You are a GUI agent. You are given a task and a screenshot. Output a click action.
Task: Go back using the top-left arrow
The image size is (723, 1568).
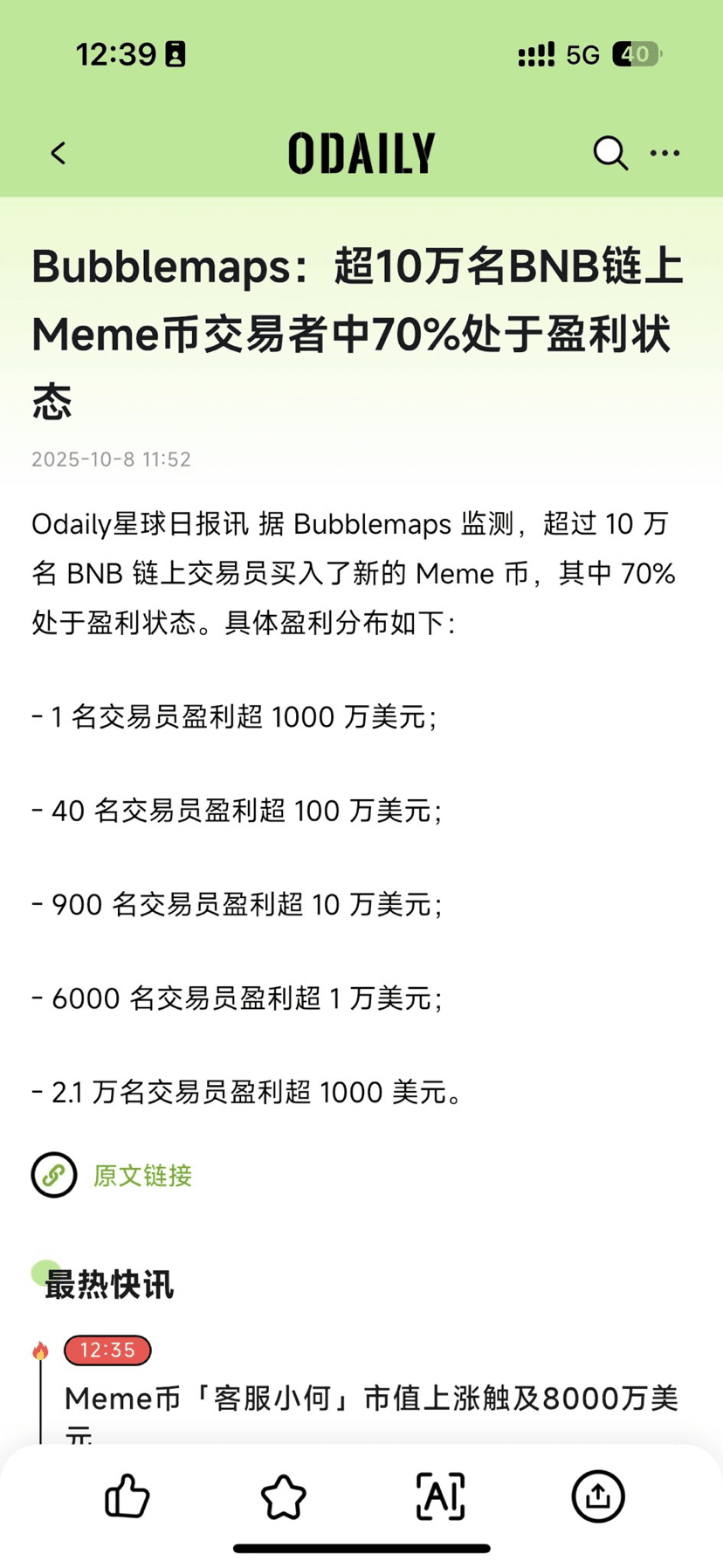pos(59,154)
